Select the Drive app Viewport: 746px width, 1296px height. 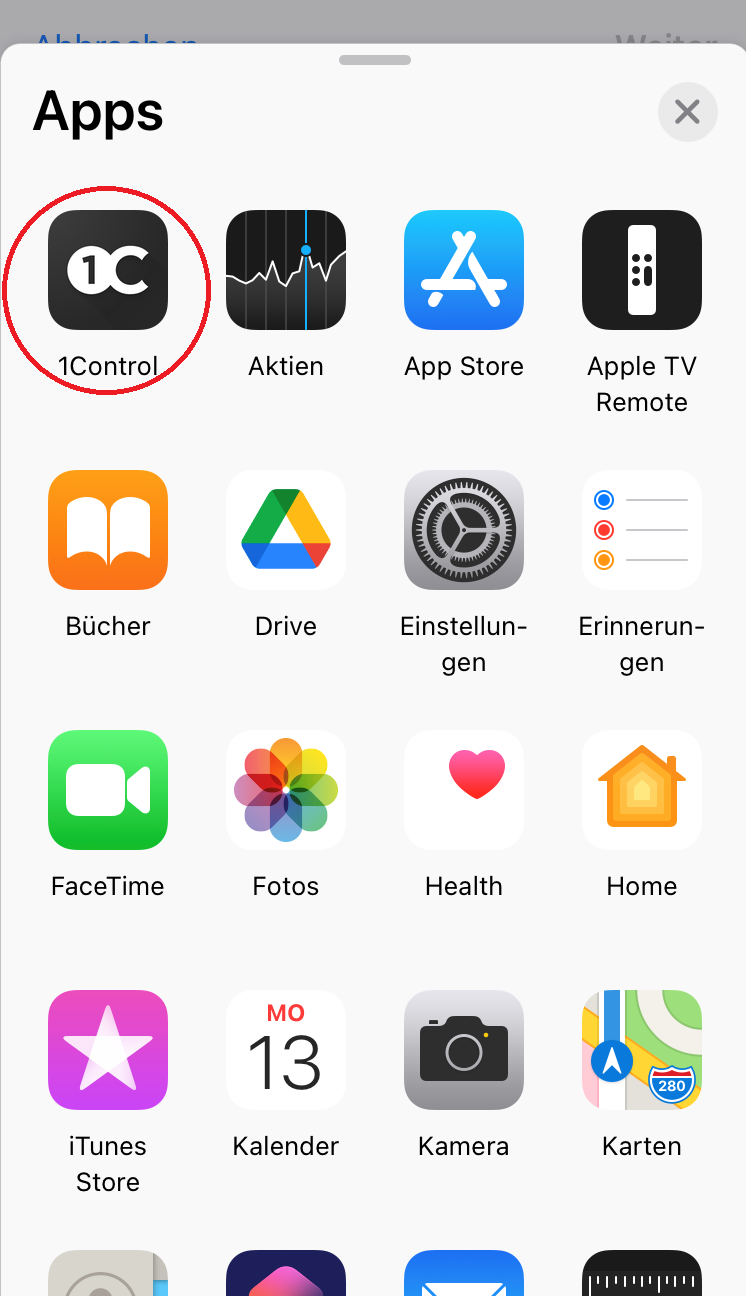pyautogui.click(x=286, y=530)
